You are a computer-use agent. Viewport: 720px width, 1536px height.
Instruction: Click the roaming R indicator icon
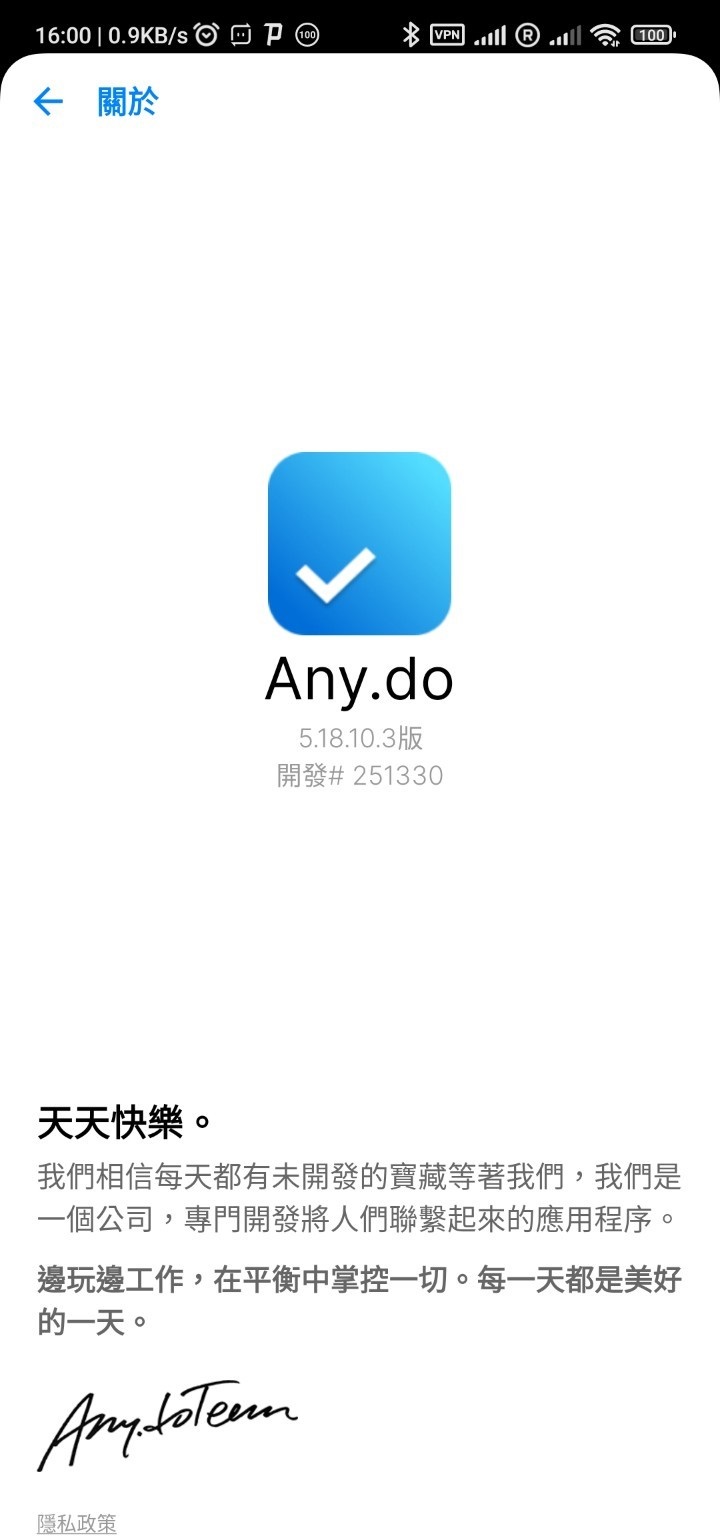pyautogui.click(x=524, y=33)
